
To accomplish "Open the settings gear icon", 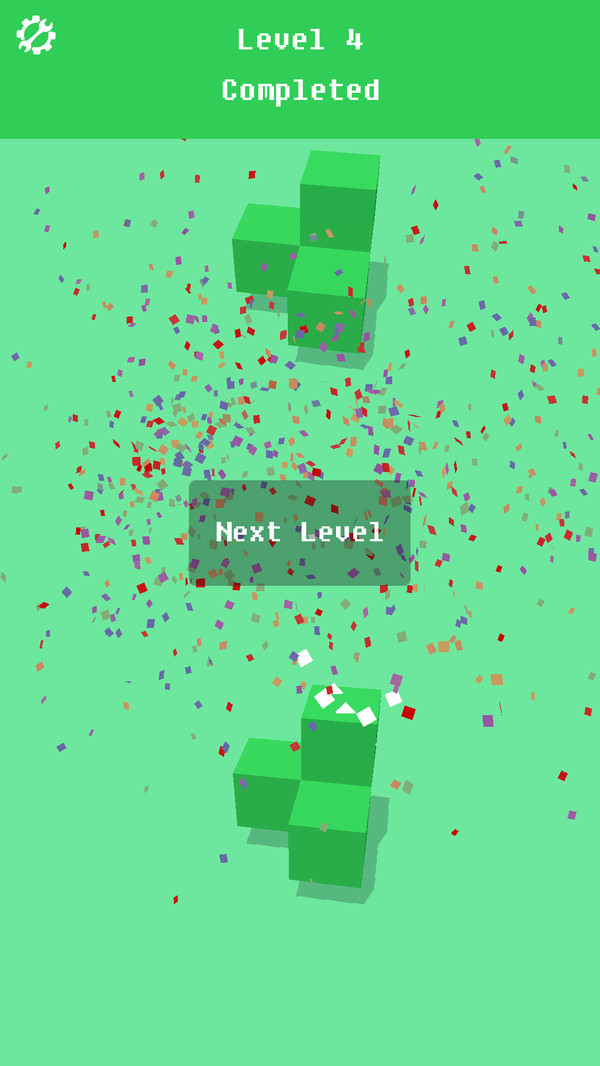I will pyautogui.click(x=36, y=35).
